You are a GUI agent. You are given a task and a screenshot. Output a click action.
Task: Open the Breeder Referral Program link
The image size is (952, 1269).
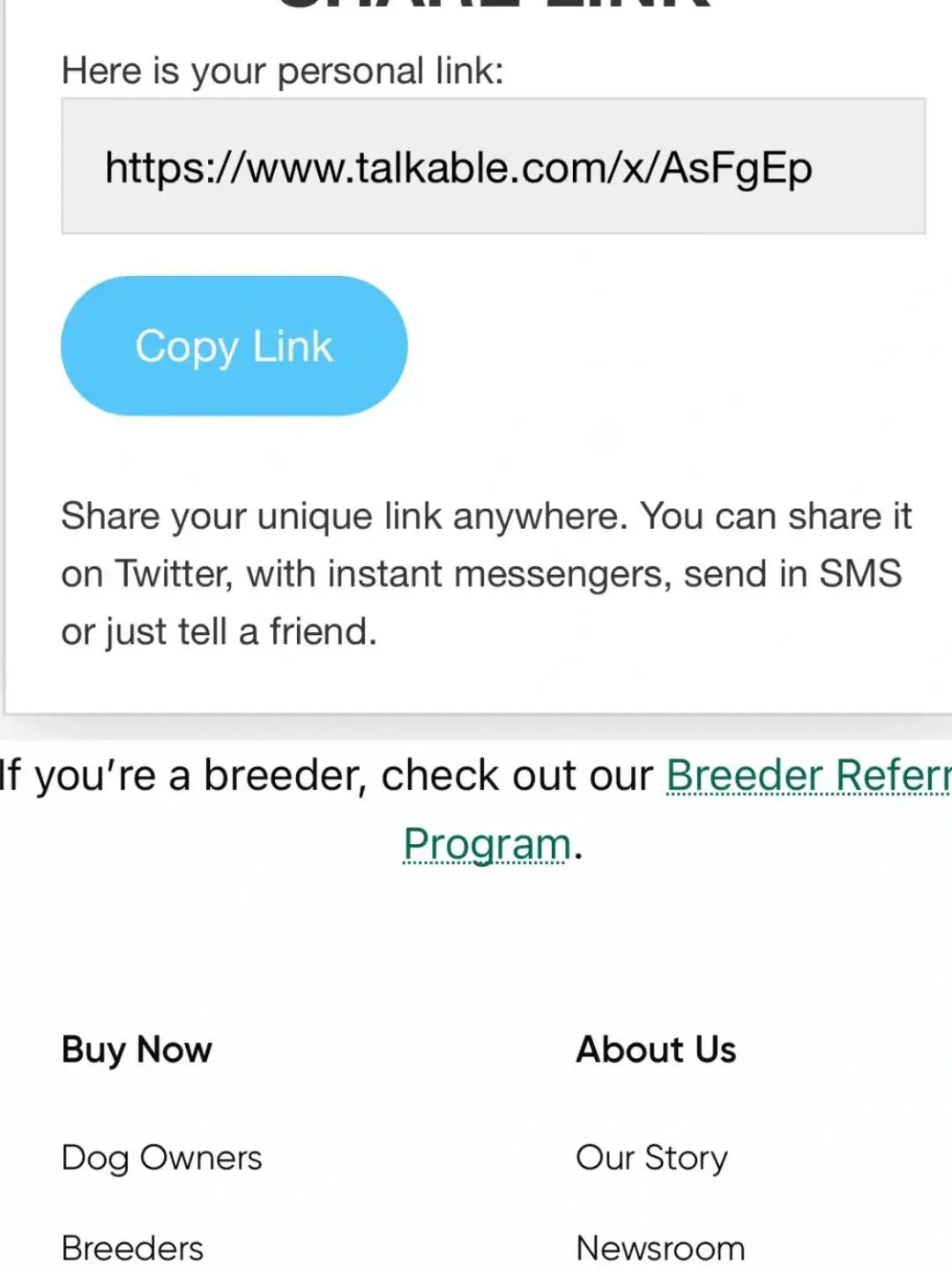click(807, 776)
